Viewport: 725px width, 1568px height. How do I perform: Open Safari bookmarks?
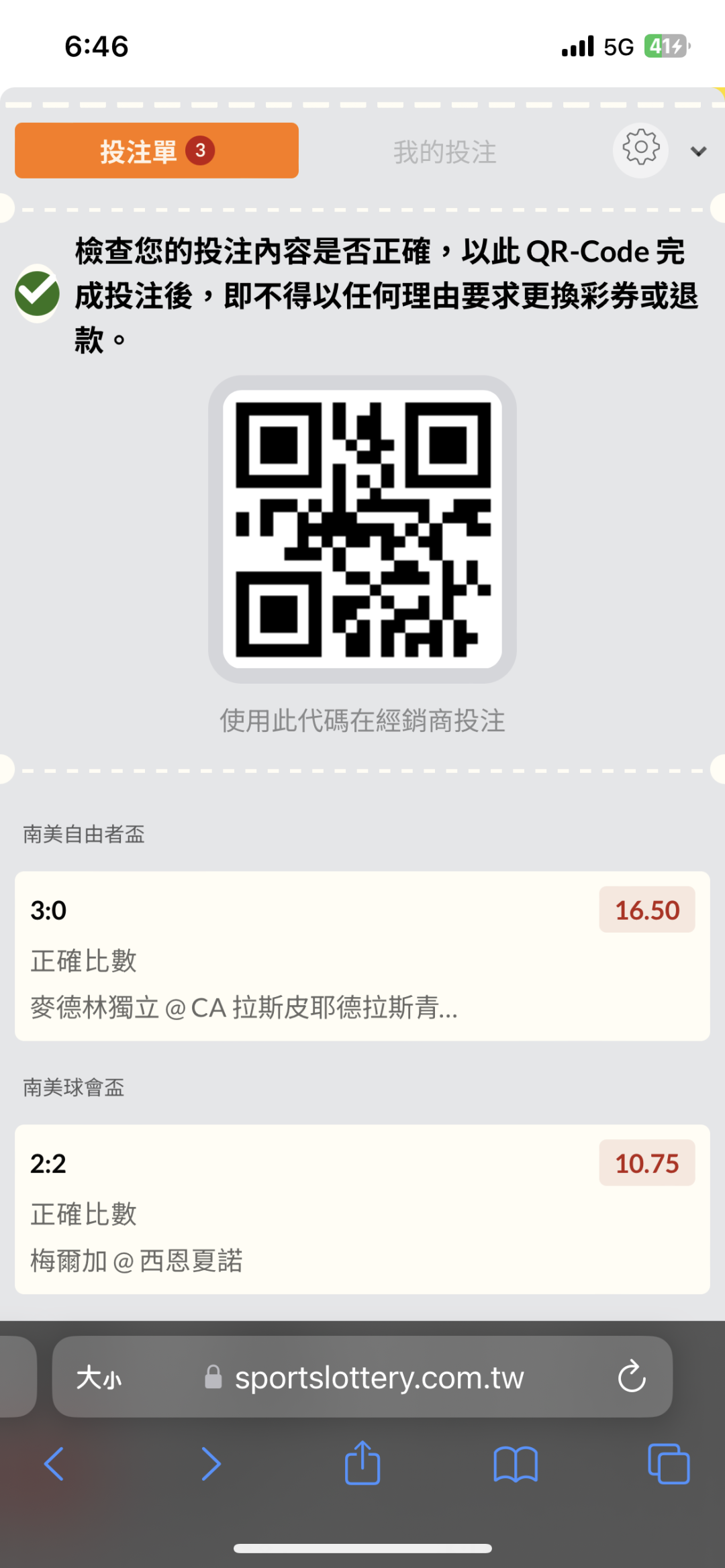coord(516,1463)
